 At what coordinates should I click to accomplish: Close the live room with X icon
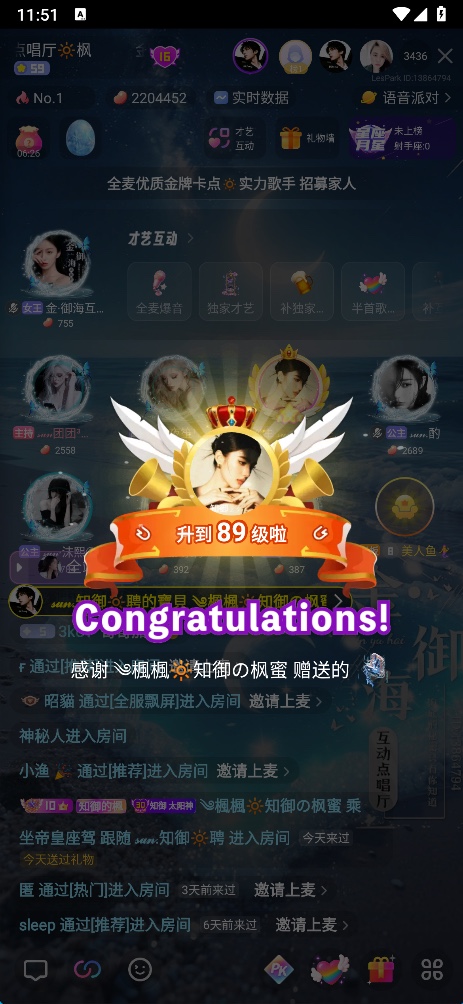(x=445, y=56)
